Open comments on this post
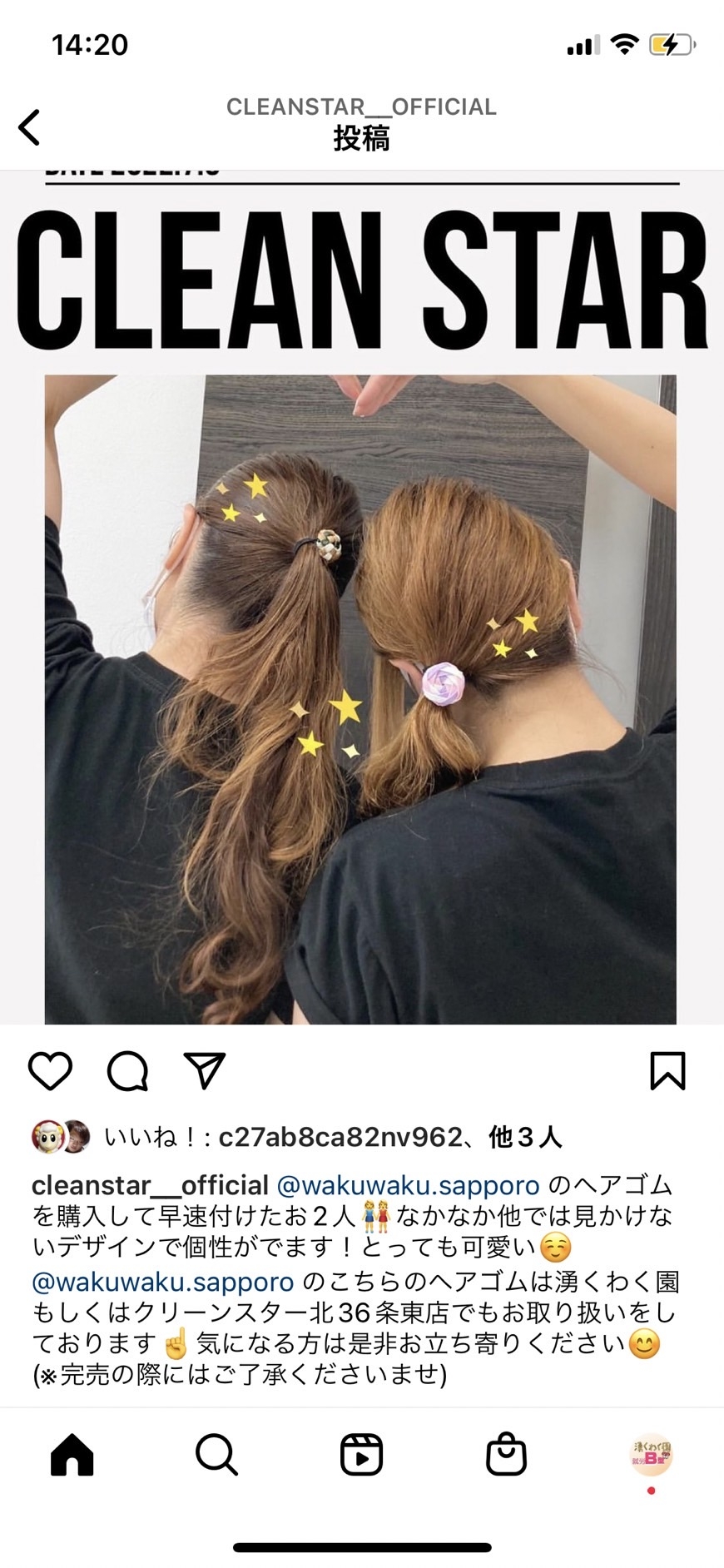Screen dimensions: 724x1568 click(127, 1070)
